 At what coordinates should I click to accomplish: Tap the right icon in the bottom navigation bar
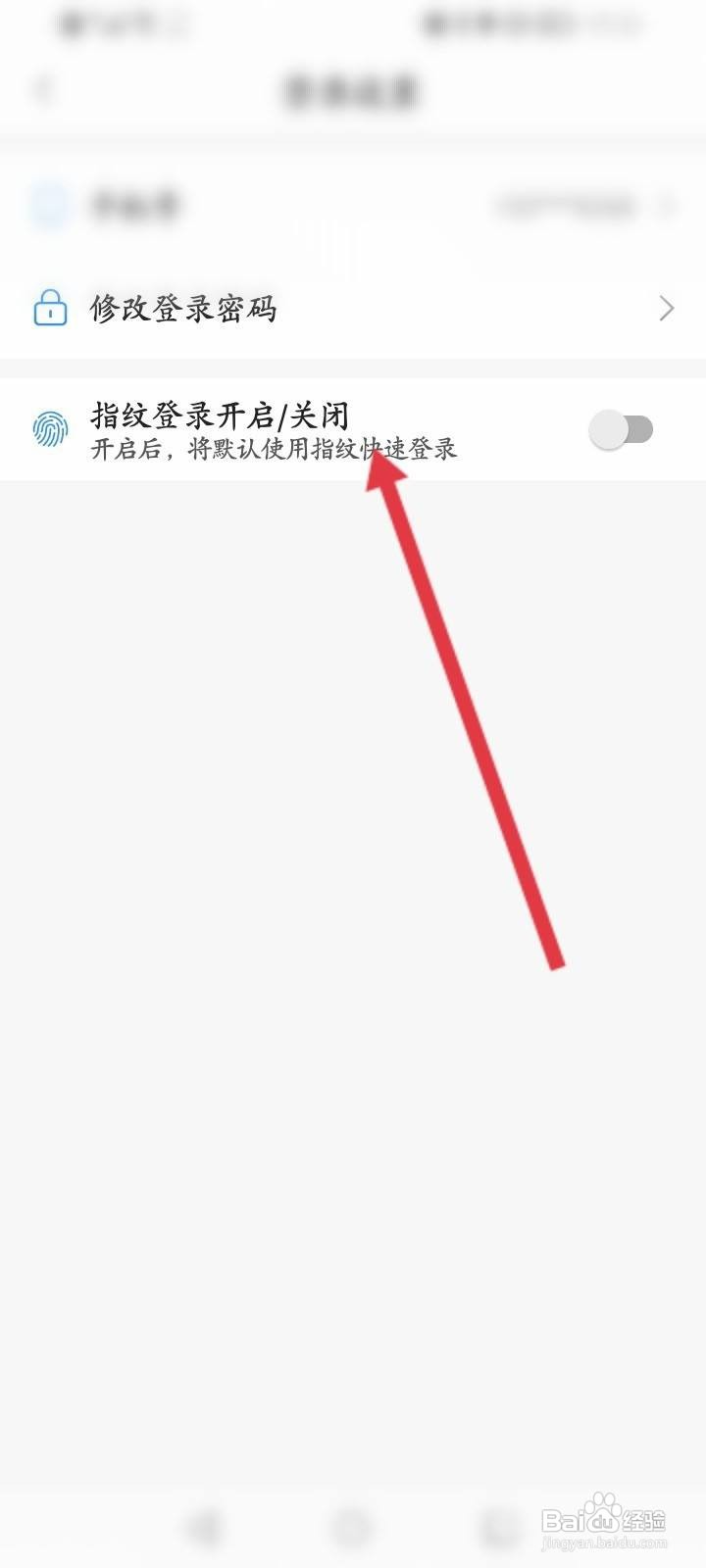click(x=496, y=1527)
